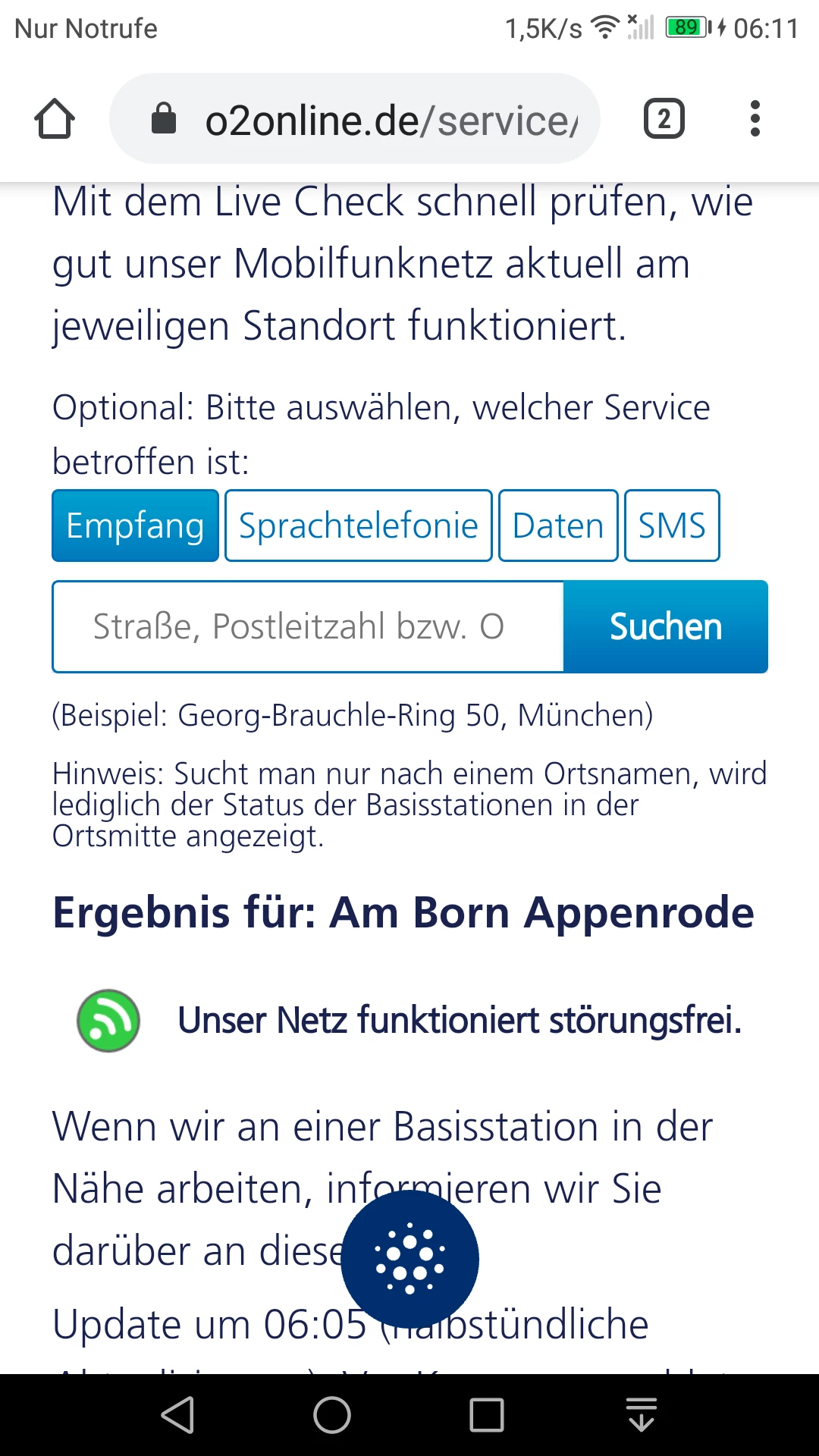Open the browser overflow menu
This screenshot has height=1456, width=819.
point(754,119)
